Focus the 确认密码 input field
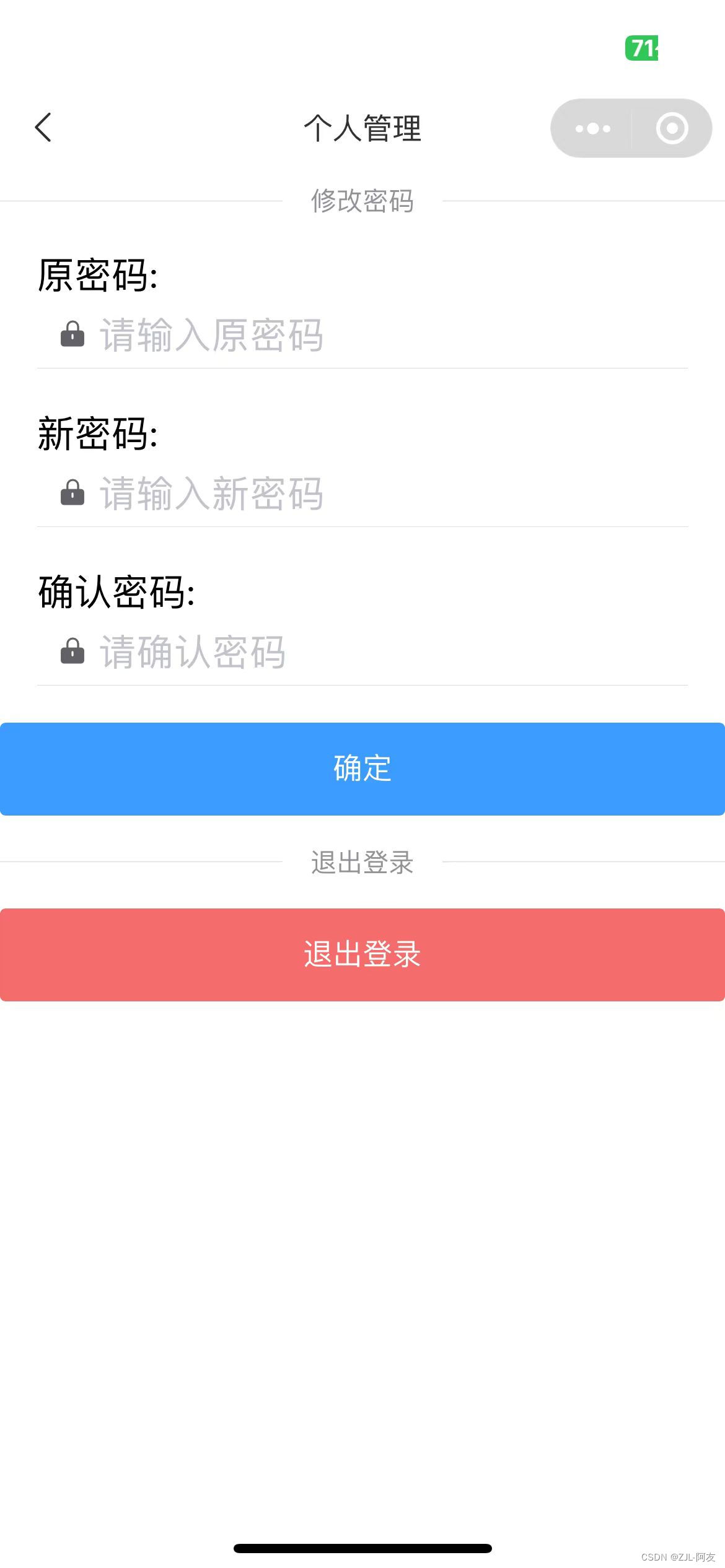This screenshot has height=1568, width=725. coord(248,652)
